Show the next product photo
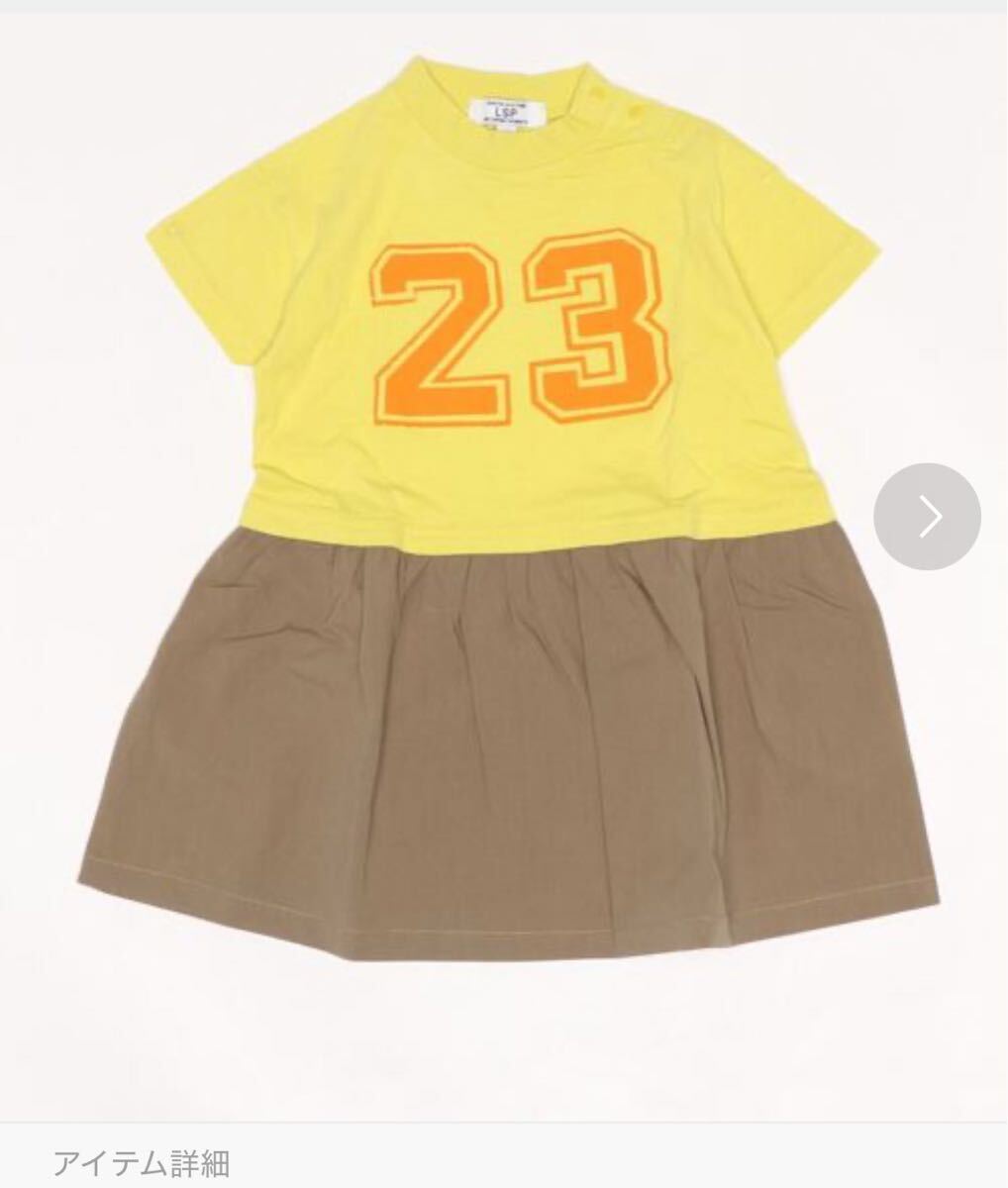 (927, 517)
